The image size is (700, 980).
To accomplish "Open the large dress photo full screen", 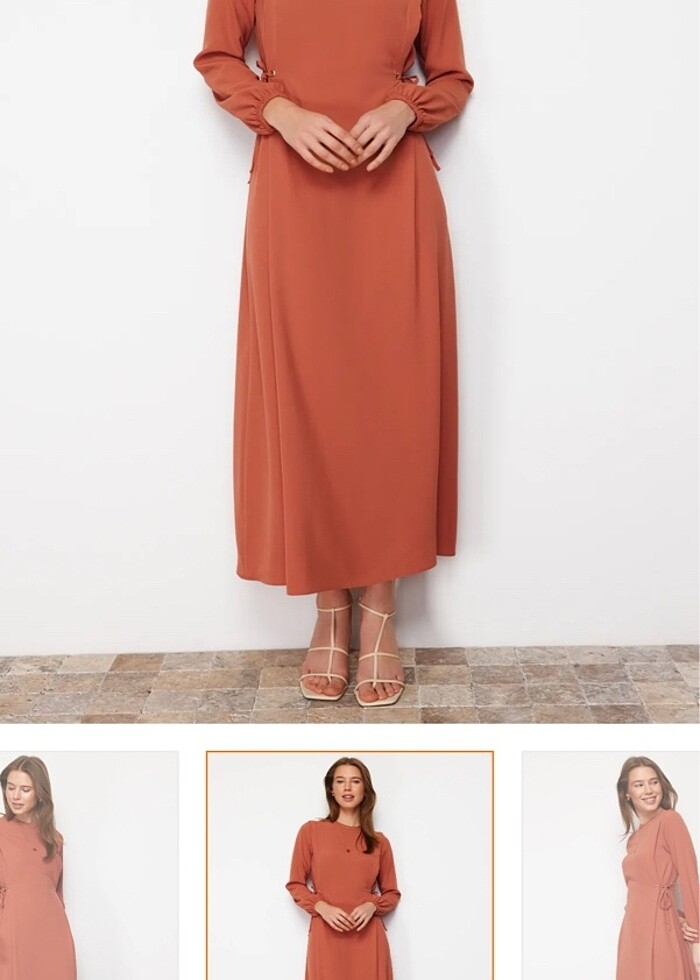I will 350,360.
